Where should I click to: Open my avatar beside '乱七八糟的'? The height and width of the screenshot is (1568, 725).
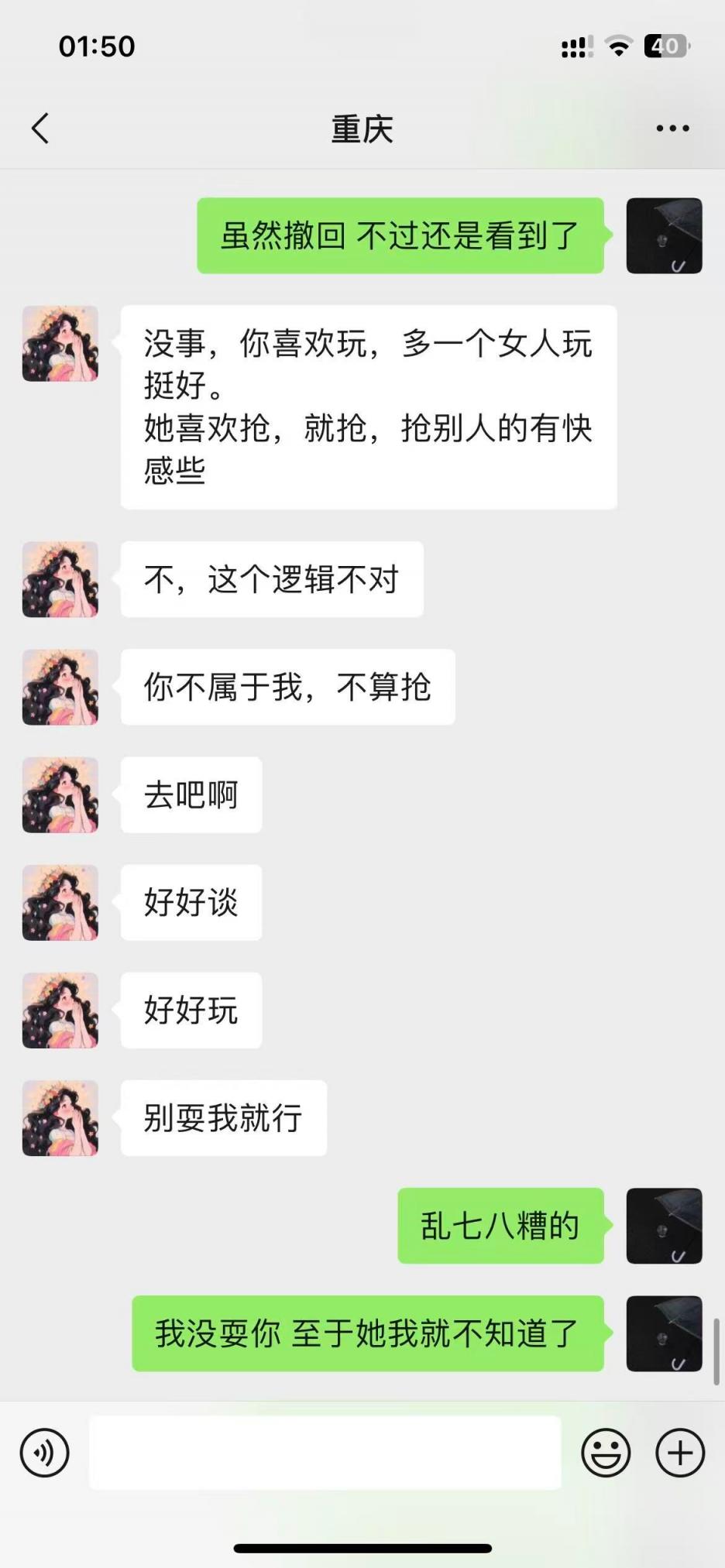(664, 1226)
